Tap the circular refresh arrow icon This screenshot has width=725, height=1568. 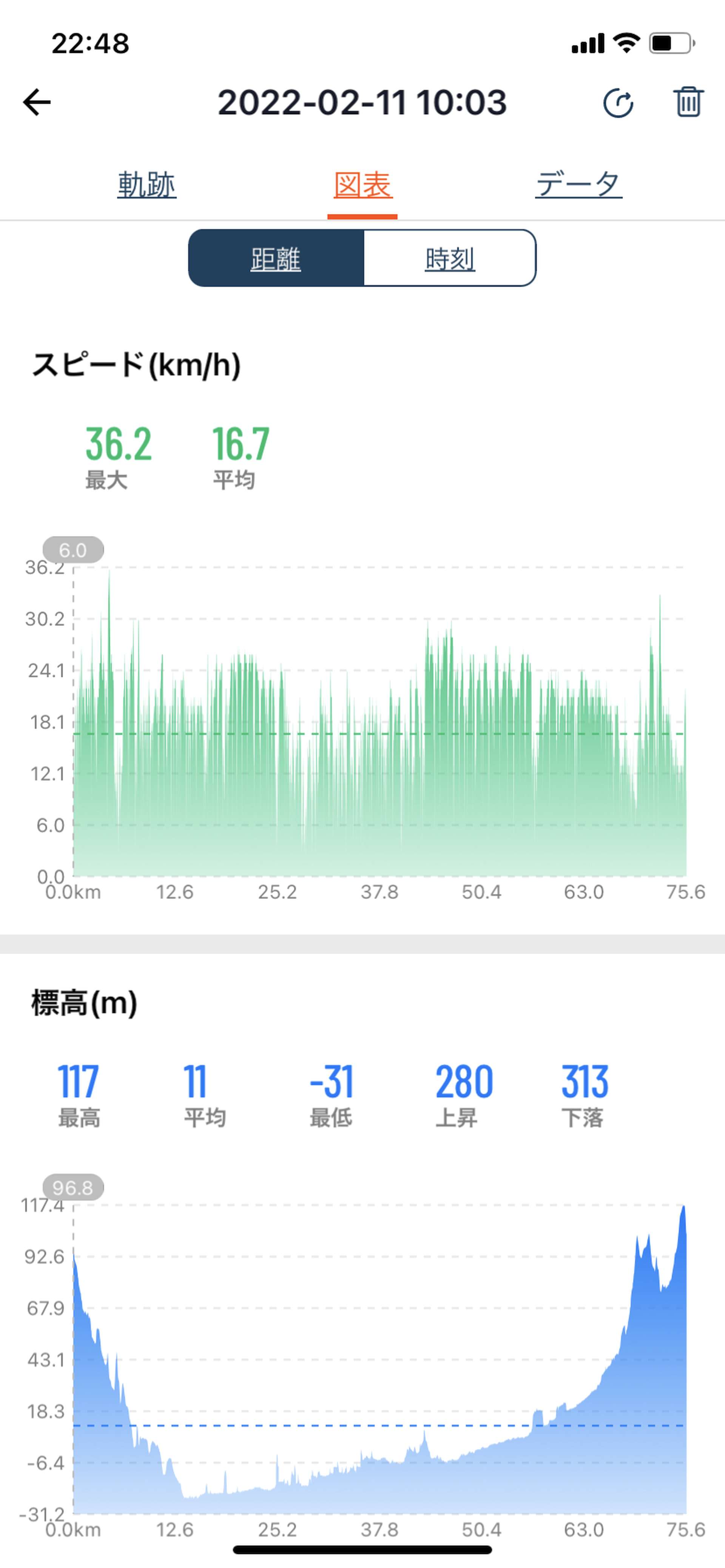pos(618,102)
